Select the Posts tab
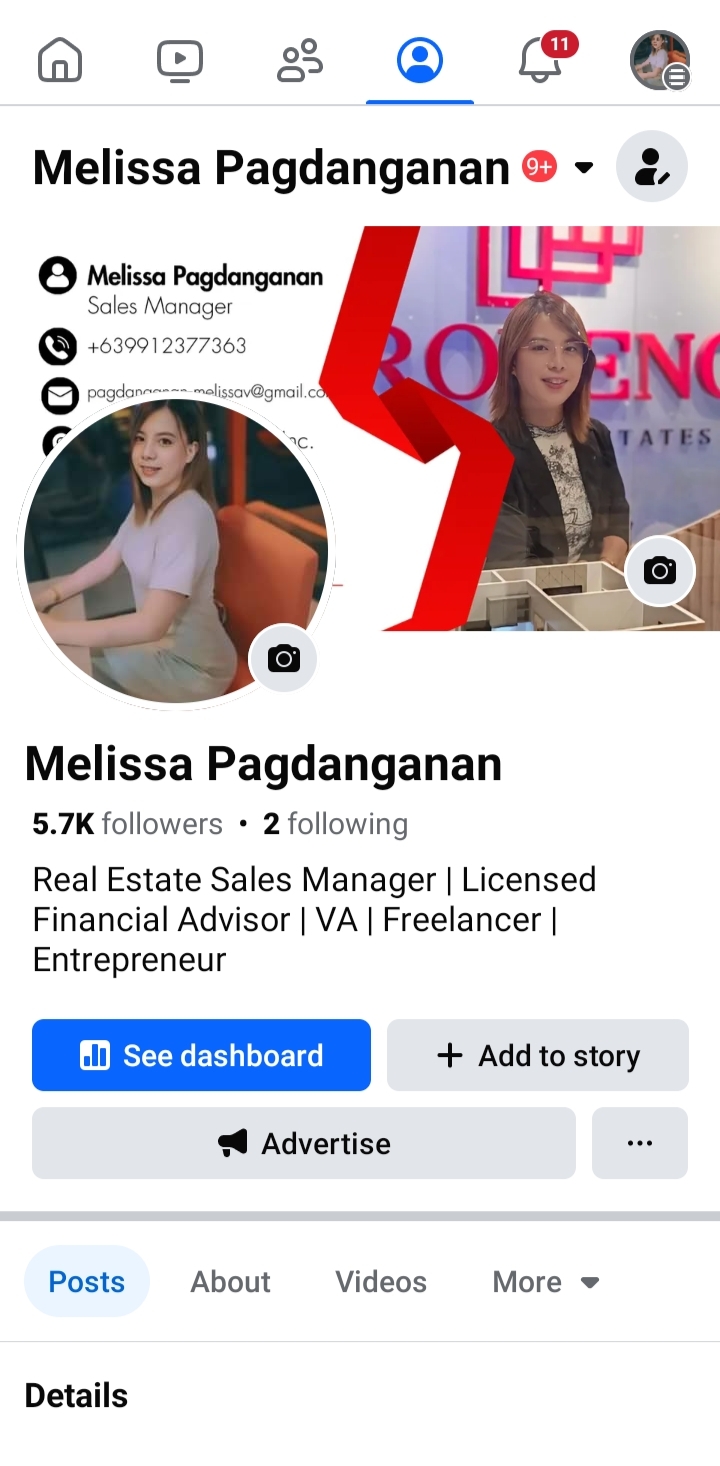Image resolution: width=720 pixels, height=1466 pixels. [87, 1282]
